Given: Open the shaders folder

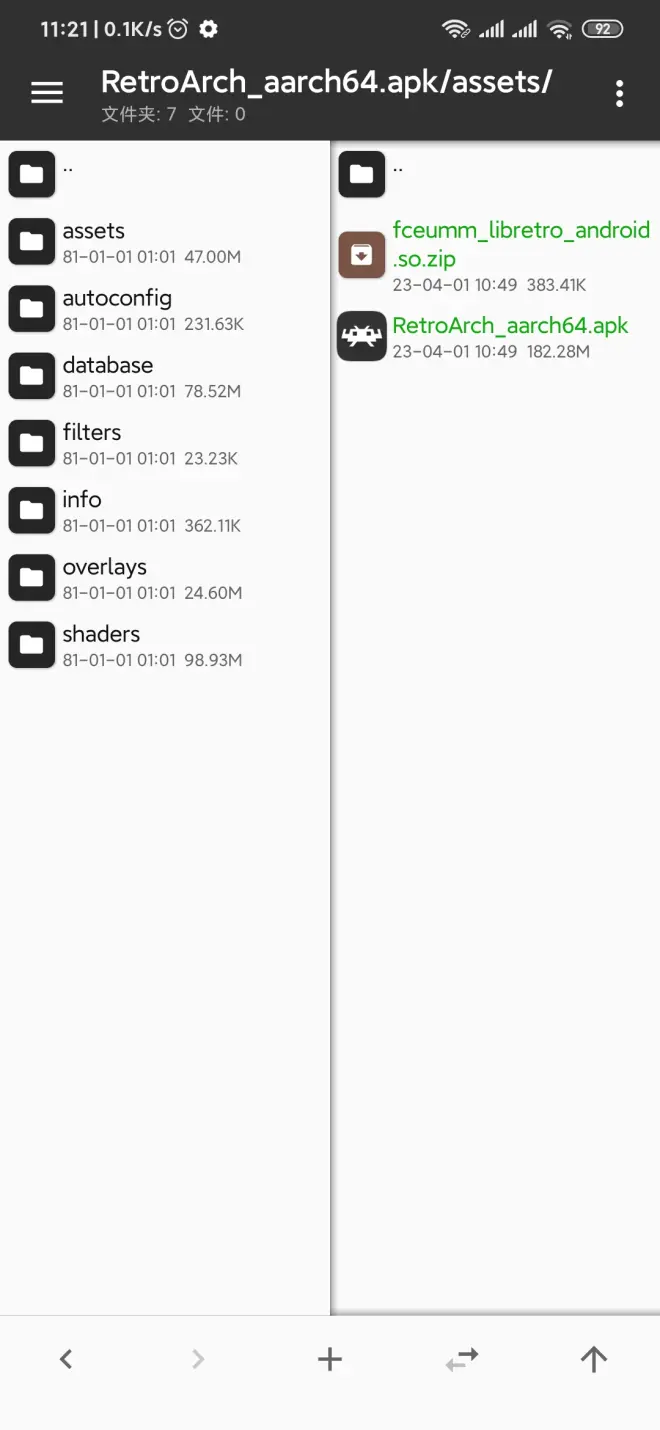Looking at the screenshot, I should (165, 644).
